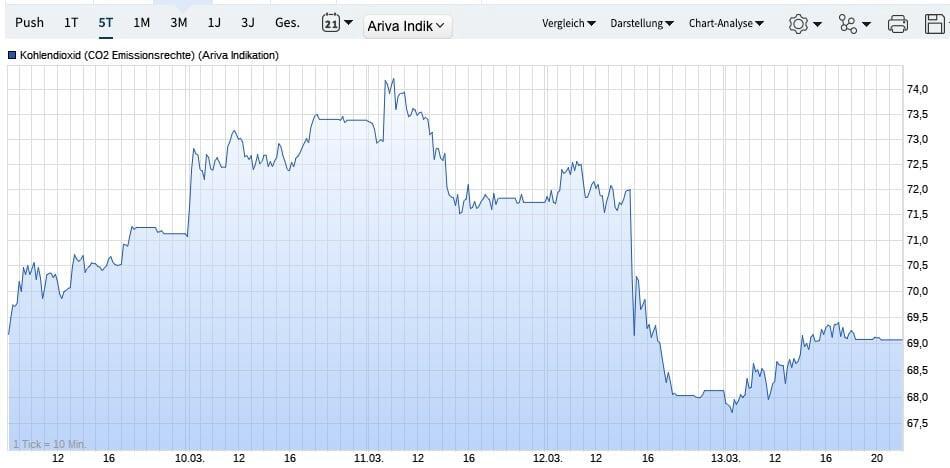This screenshot has height=468, width=950.
Task: Expand the Chart-Analyse menu
Action: click(x=726, y=23)
